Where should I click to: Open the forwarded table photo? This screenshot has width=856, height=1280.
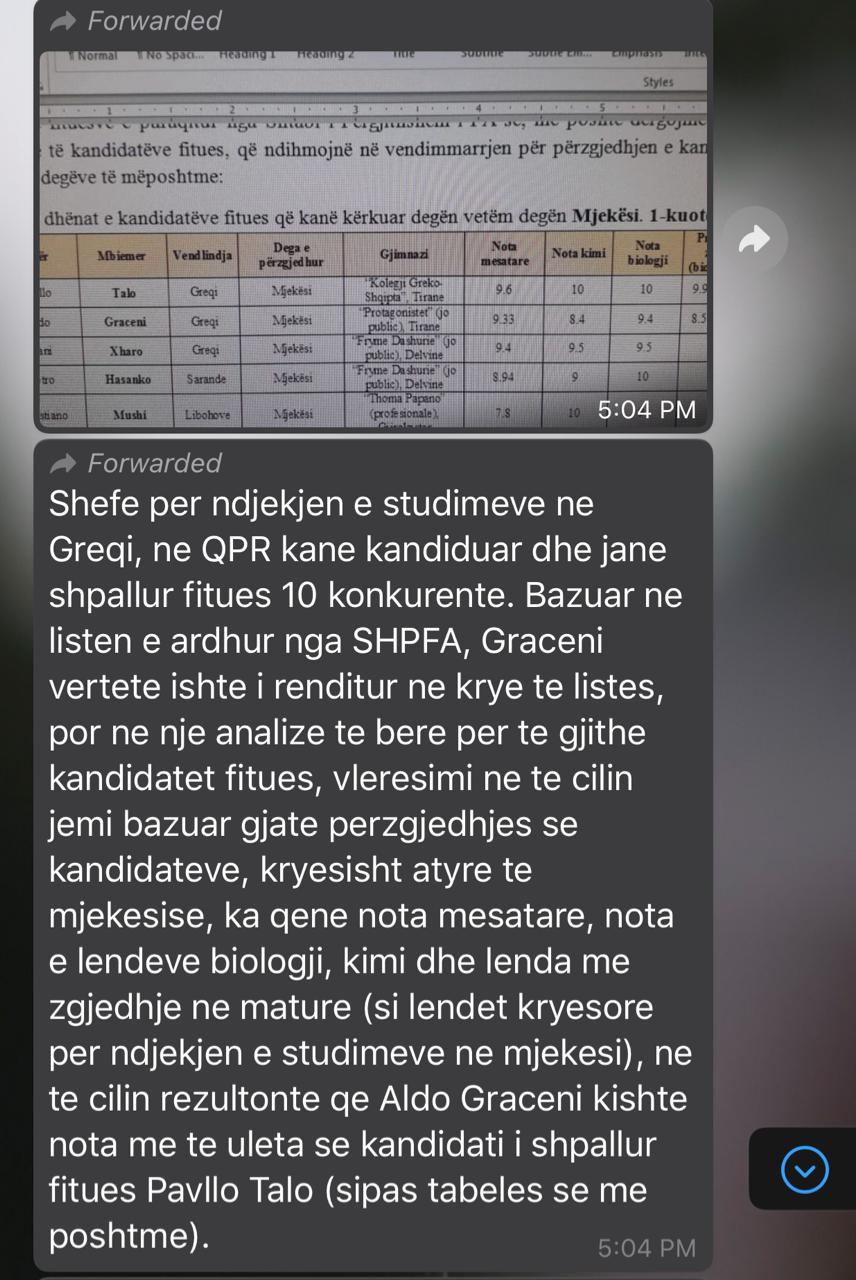pos(372,240)
